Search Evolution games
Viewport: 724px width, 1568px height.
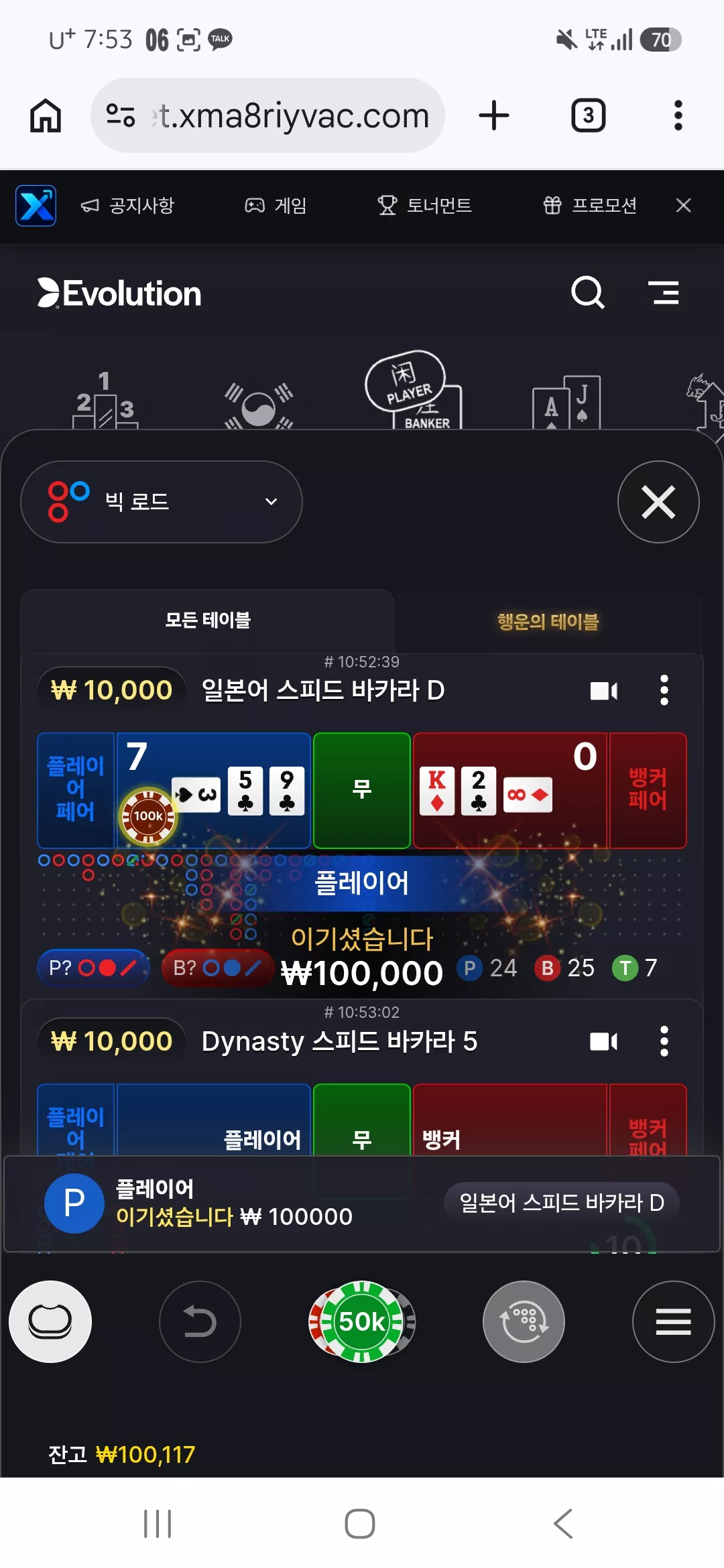(588, 293)
